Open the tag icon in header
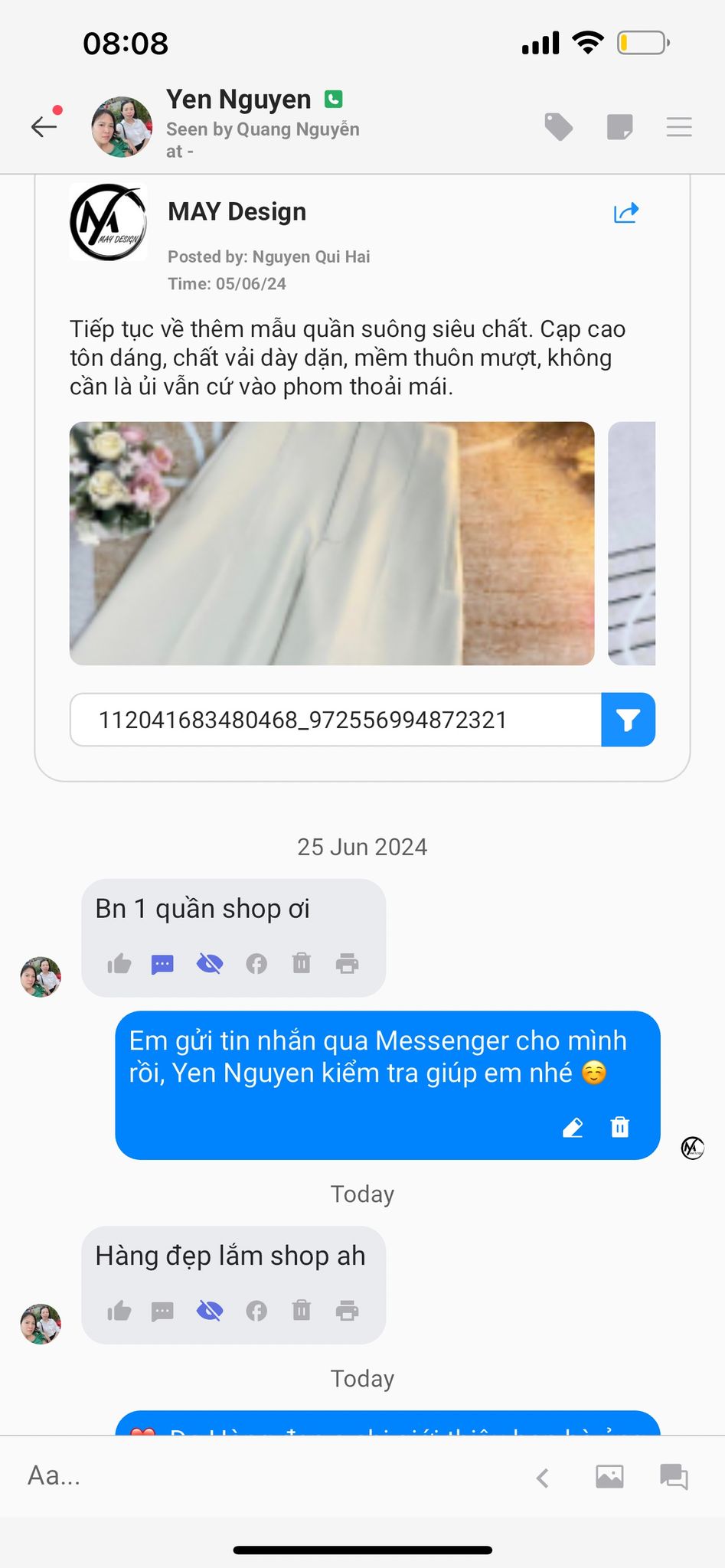The height and width of the screenshot is (1568, 725). click(558, 127)
